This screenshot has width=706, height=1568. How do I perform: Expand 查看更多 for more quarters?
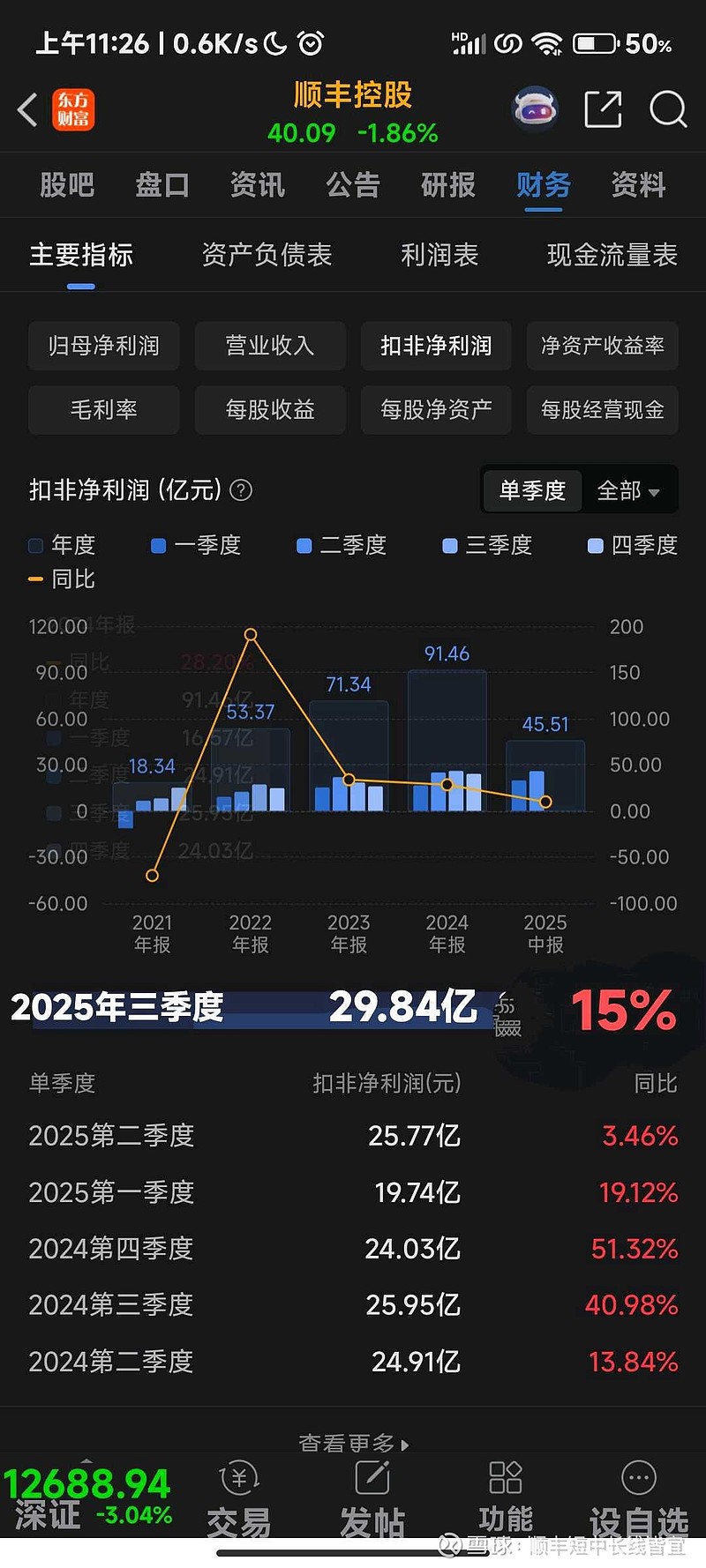pyautogui.click(x=352, y=1444)
